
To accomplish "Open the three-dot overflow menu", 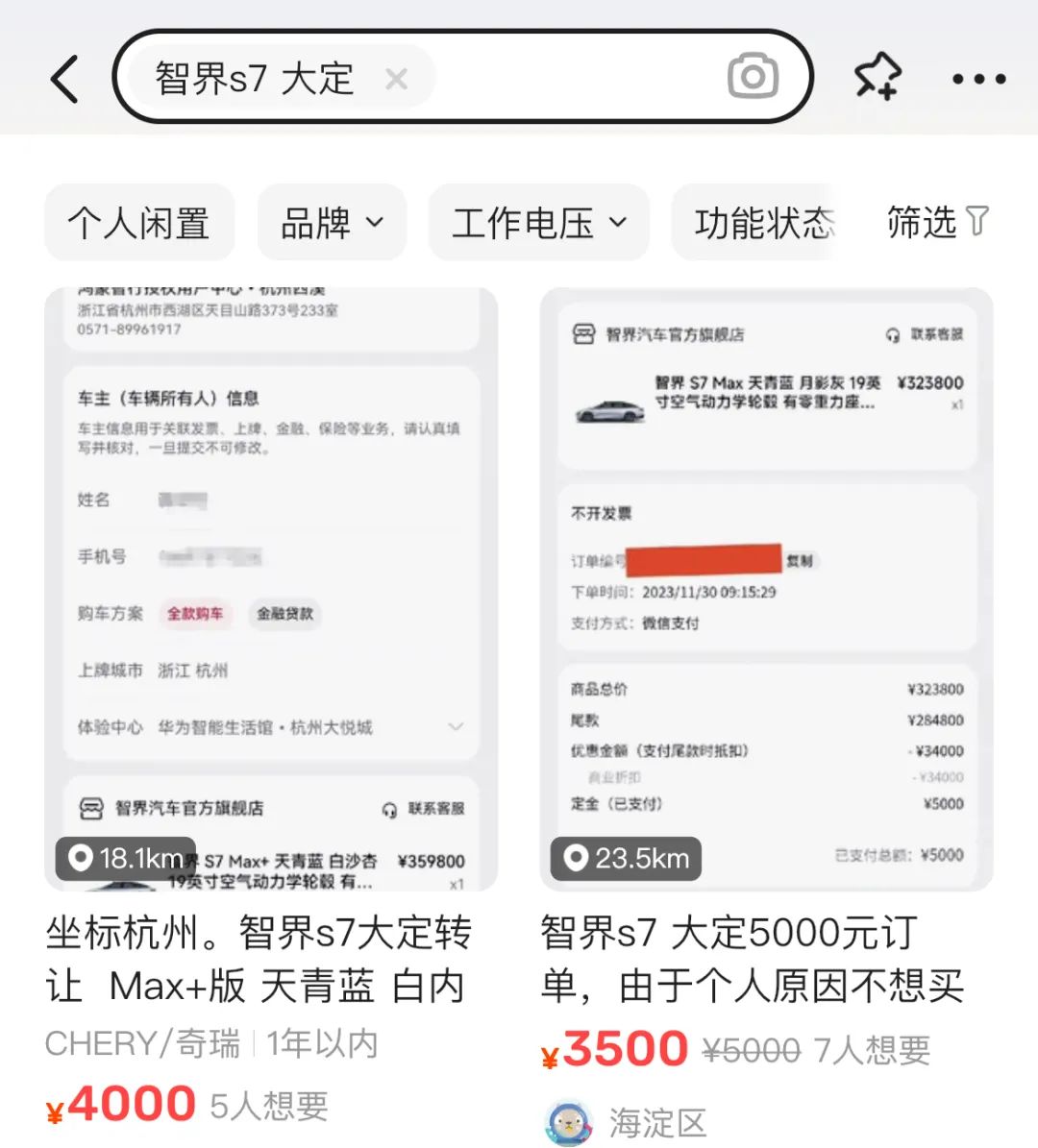I will pos(978,79).
